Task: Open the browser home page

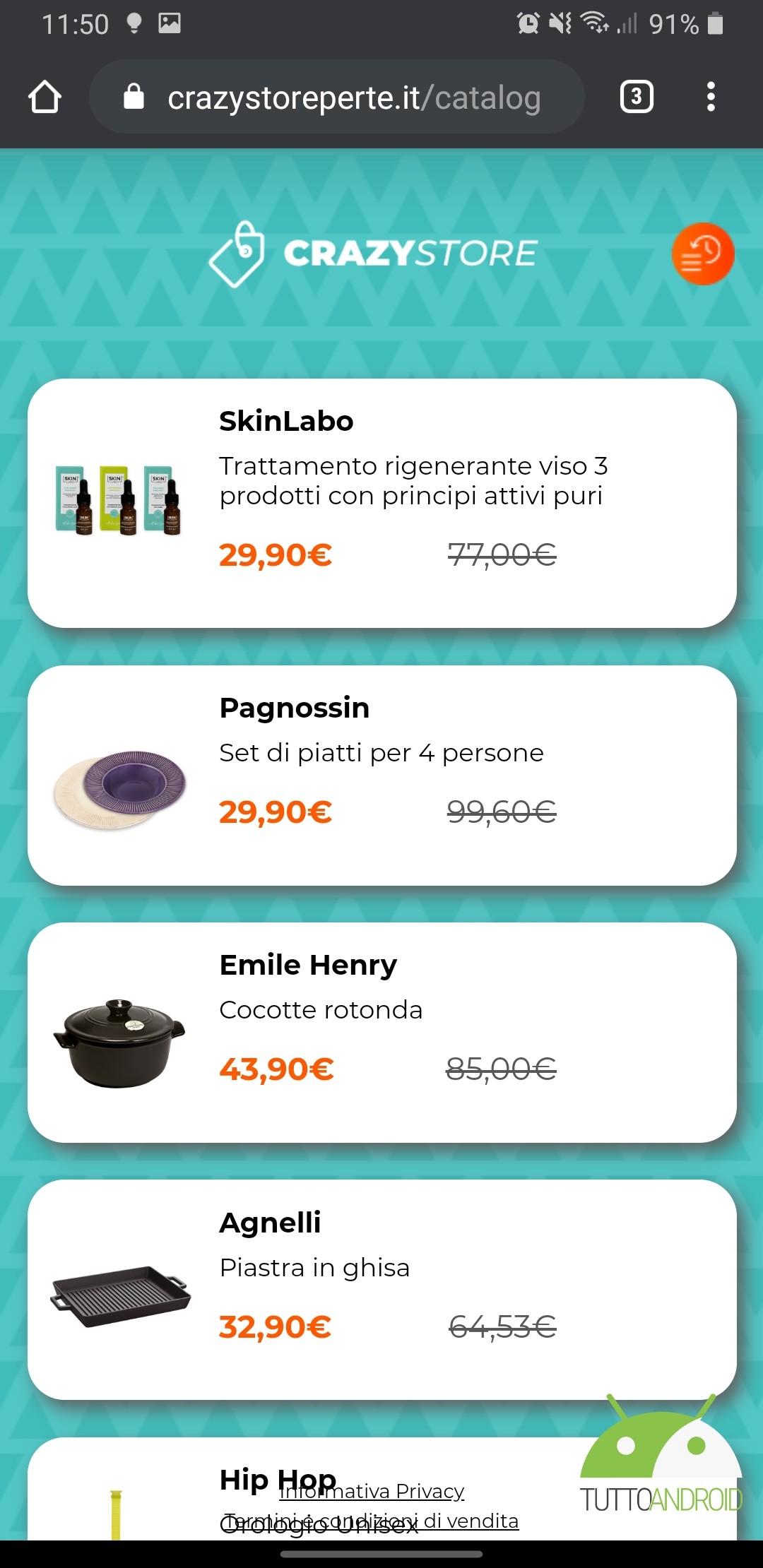Action: pos(45,97)
